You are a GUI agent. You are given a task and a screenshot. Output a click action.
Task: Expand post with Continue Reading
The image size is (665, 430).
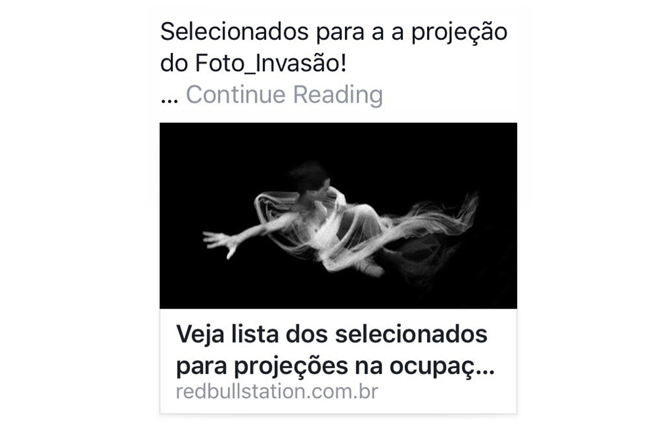pyautogui.click(x=284, y=95)
